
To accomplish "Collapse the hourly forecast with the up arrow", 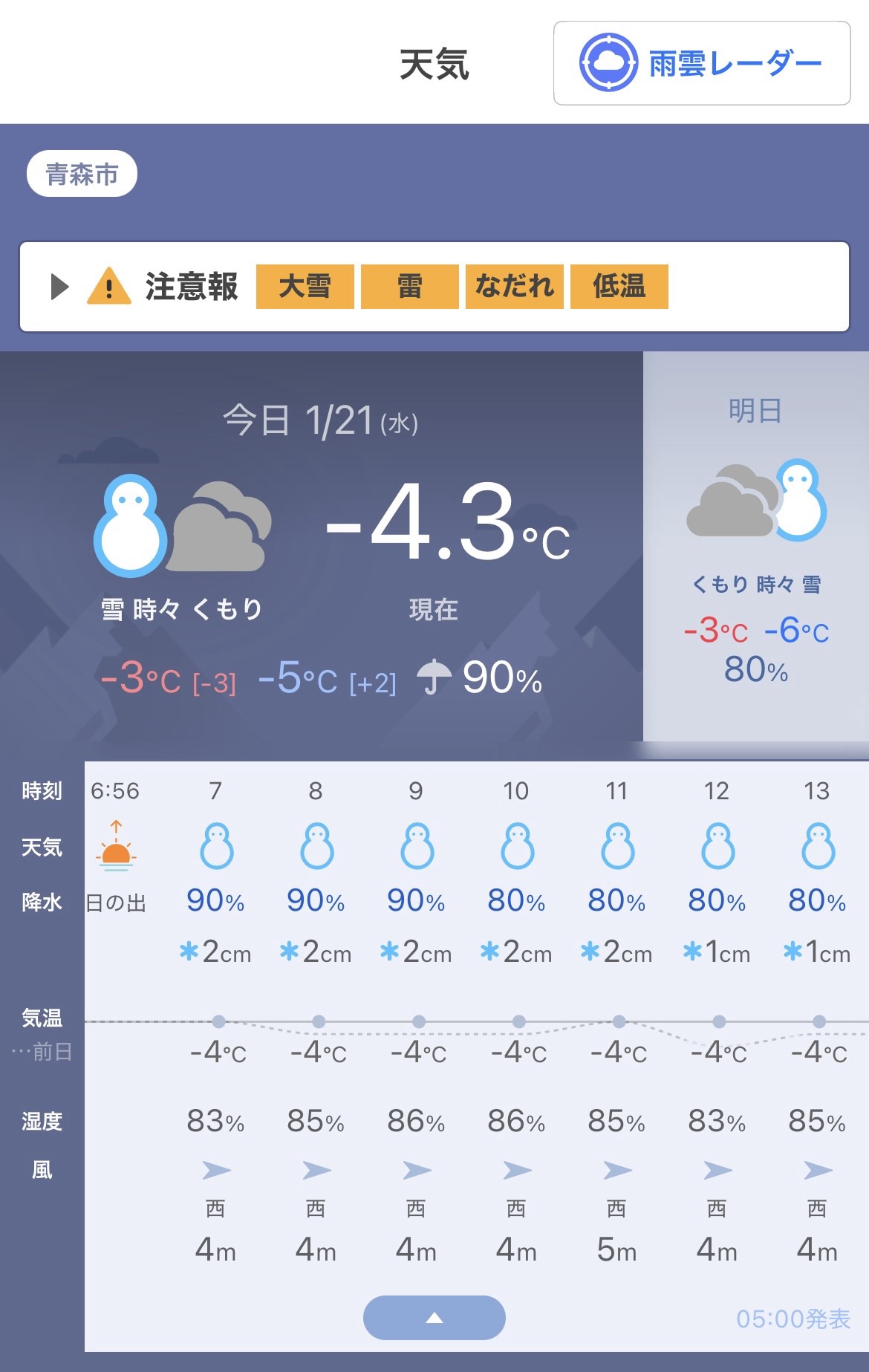I will click(434, 1317).
